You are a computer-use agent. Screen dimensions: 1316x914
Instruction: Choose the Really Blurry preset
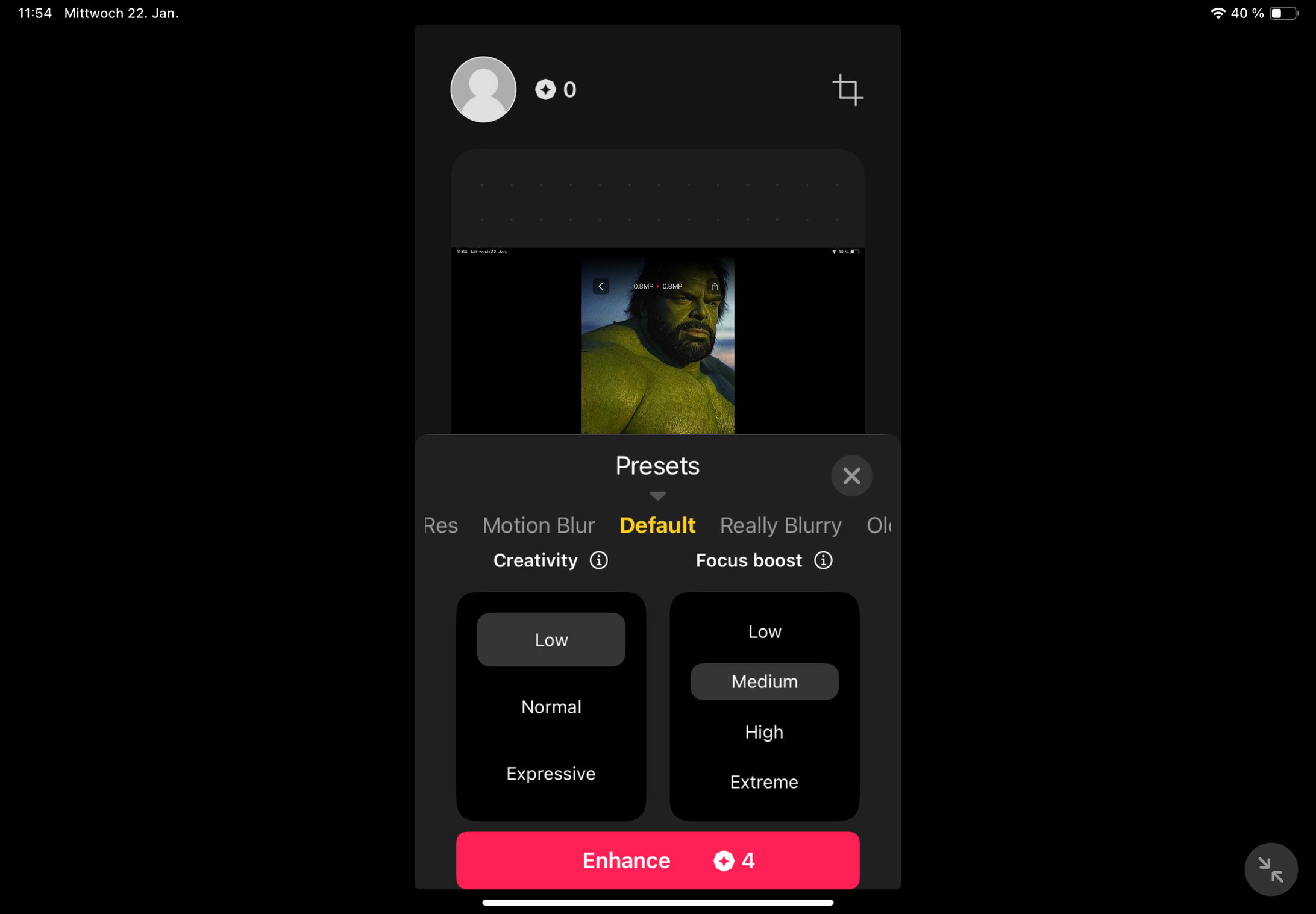[780, 525]
